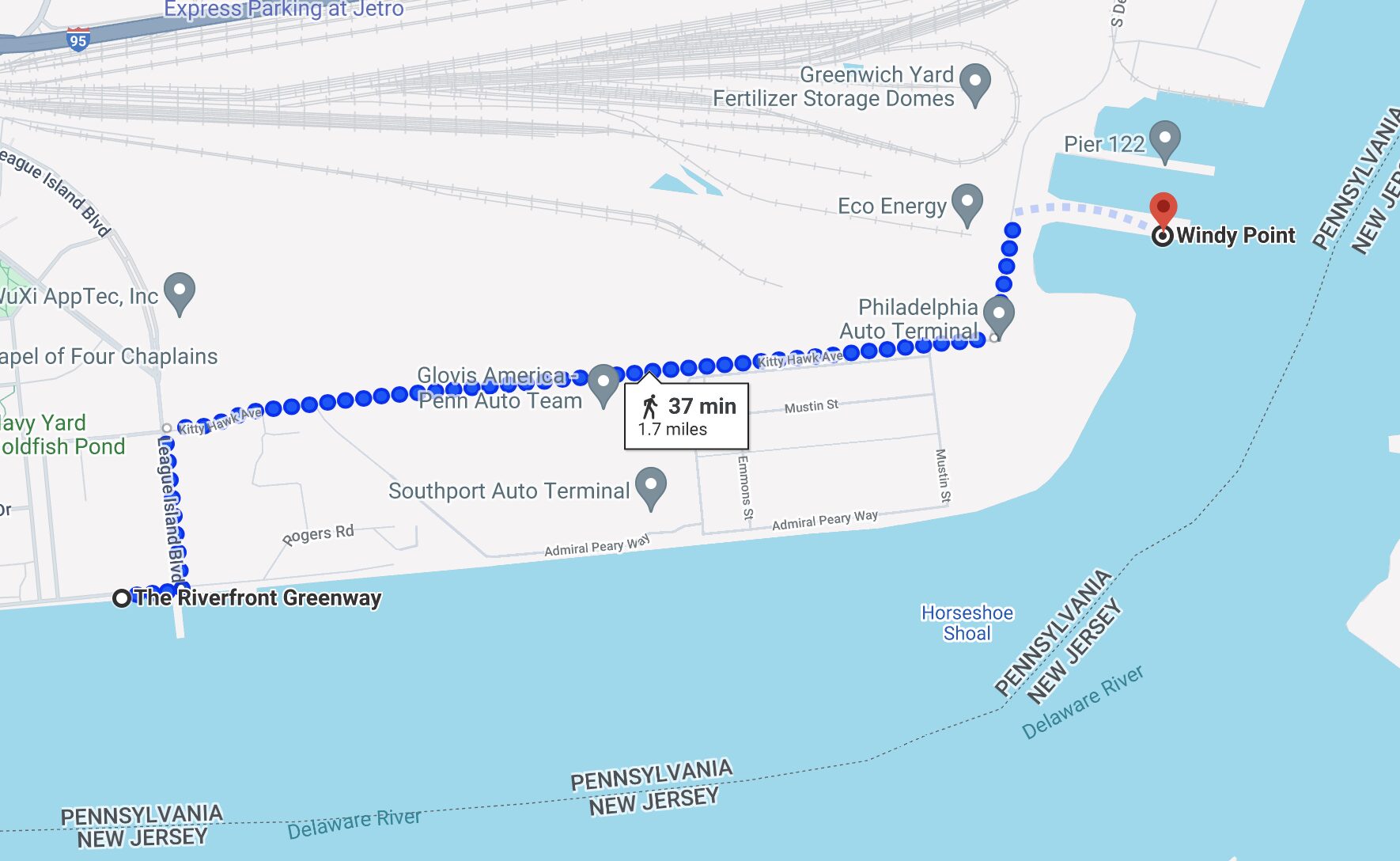Open the 37 min walking route callout
This screenshot has height=861, width=1400.
click(x=687, y=416)
